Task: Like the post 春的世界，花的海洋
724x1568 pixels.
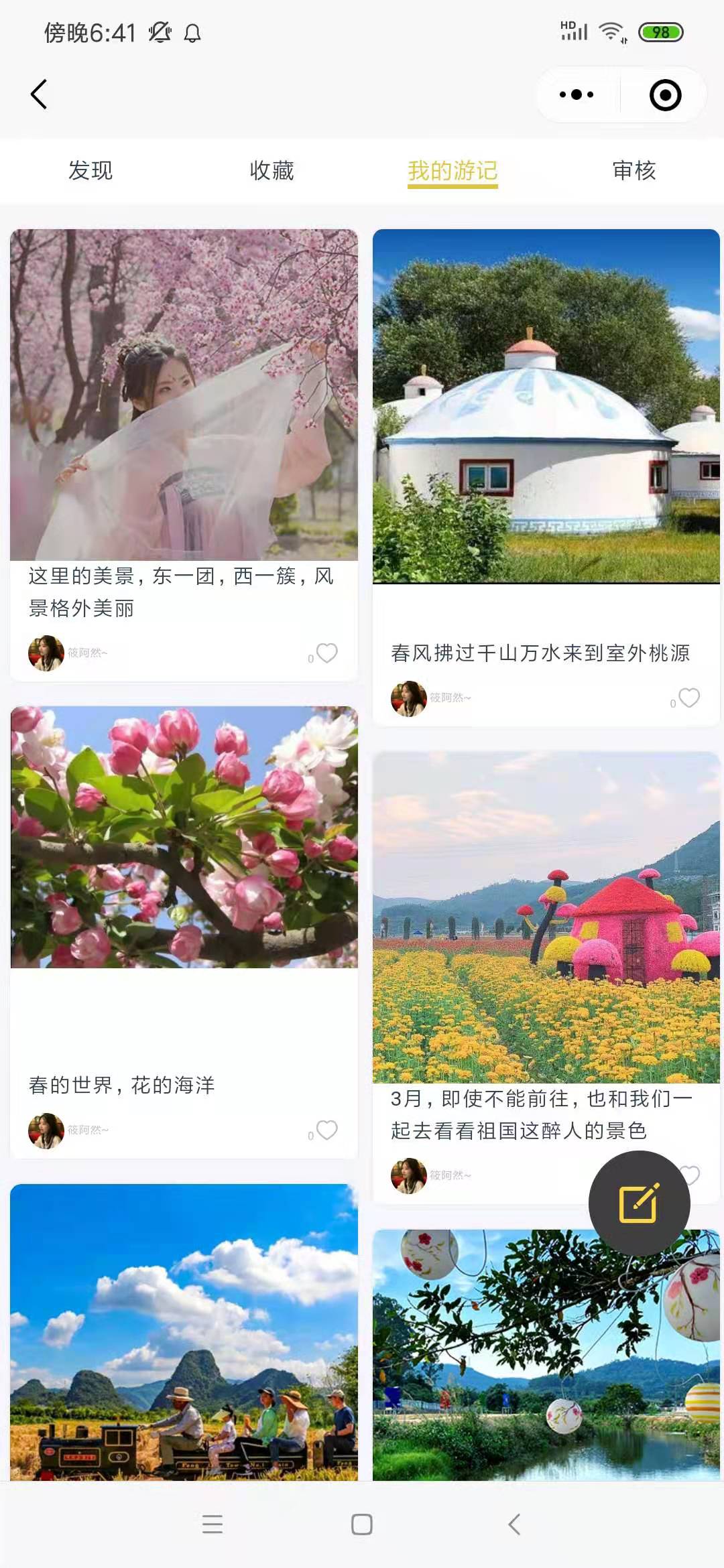Action: tap(326, 1130)
